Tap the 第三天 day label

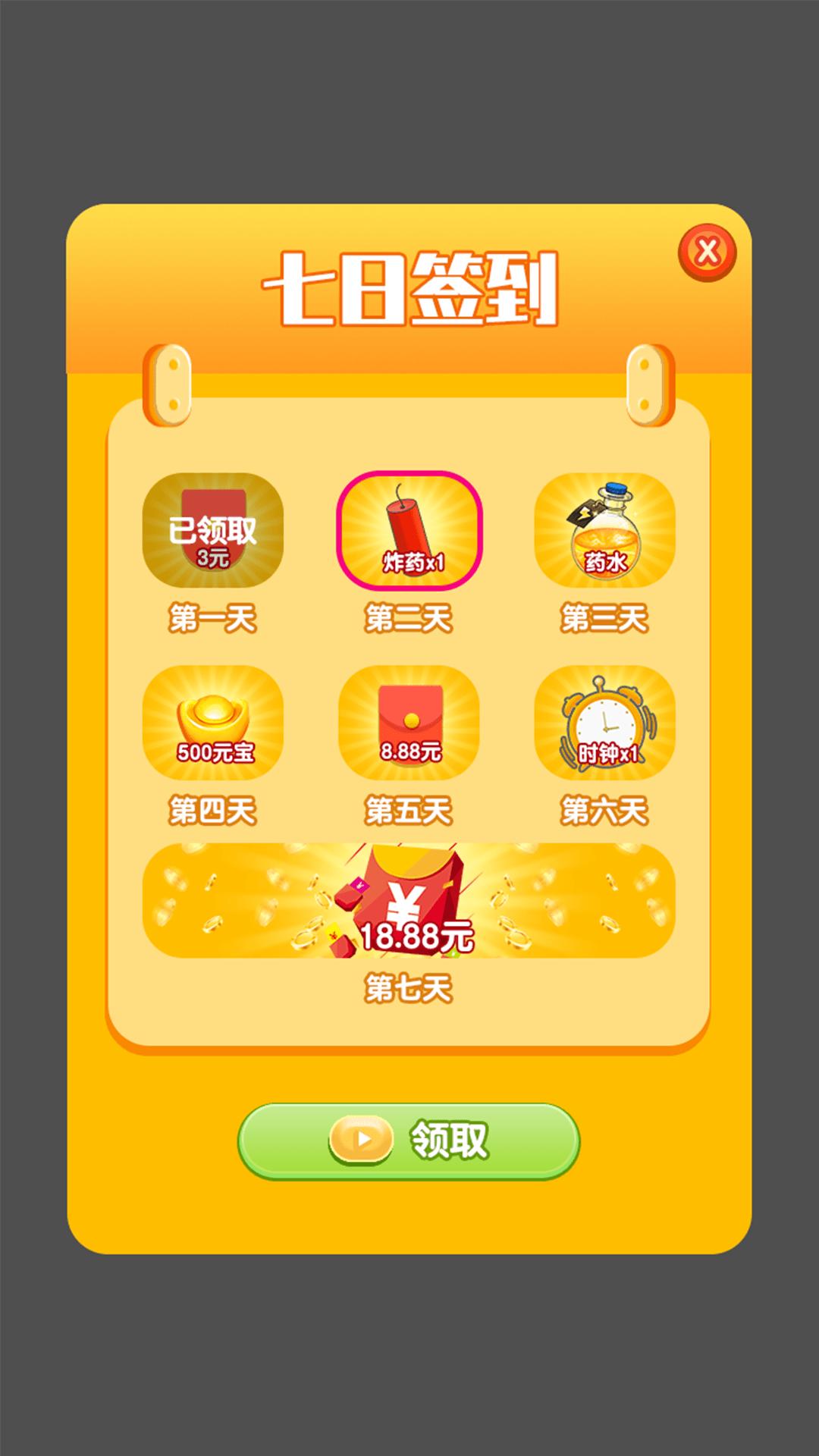604,618
